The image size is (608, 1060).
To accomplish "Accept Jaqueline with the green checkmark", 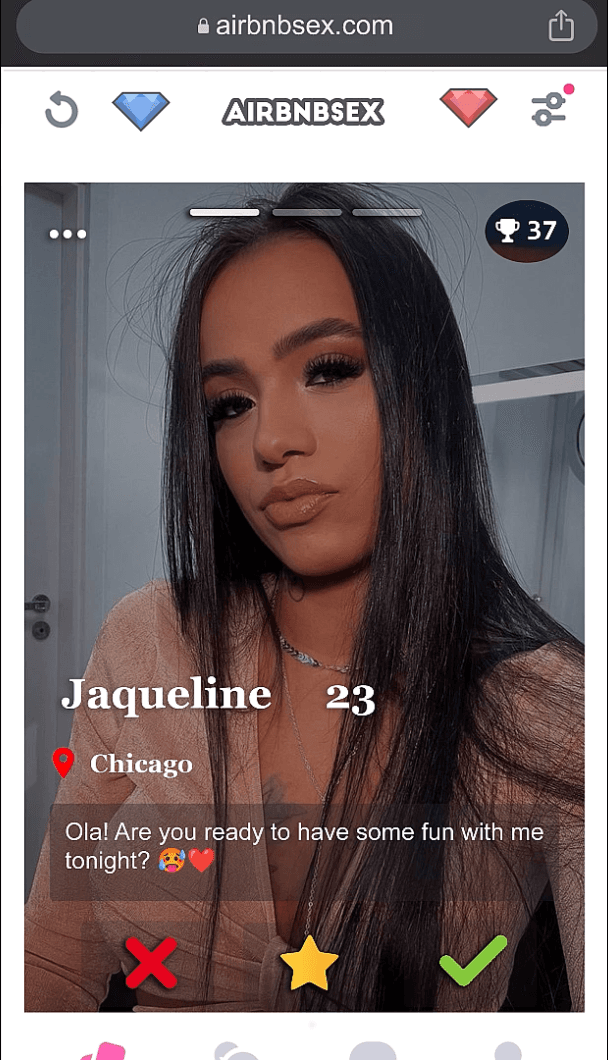I will click(x=473, y=960).
